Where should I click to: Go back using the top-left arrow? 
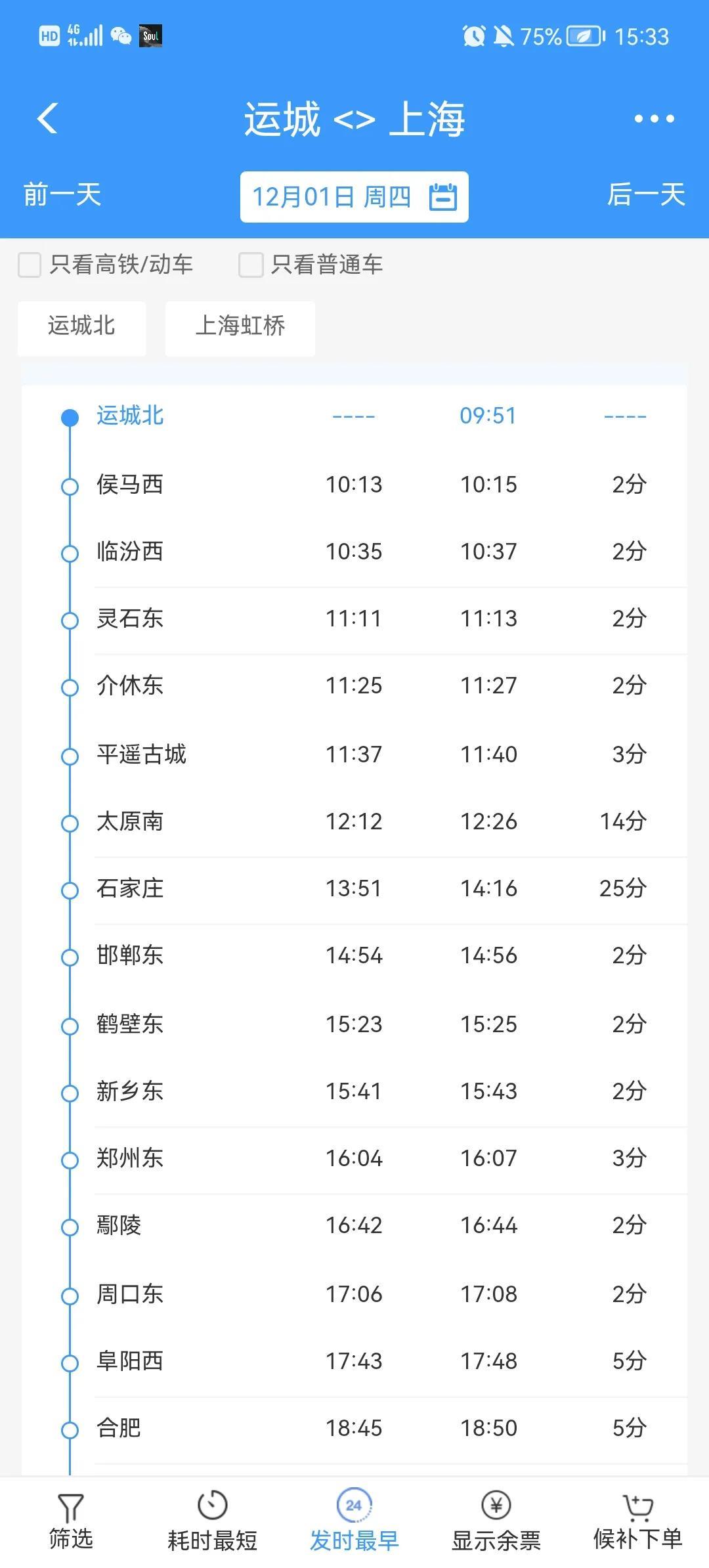[x=47, y=119]
